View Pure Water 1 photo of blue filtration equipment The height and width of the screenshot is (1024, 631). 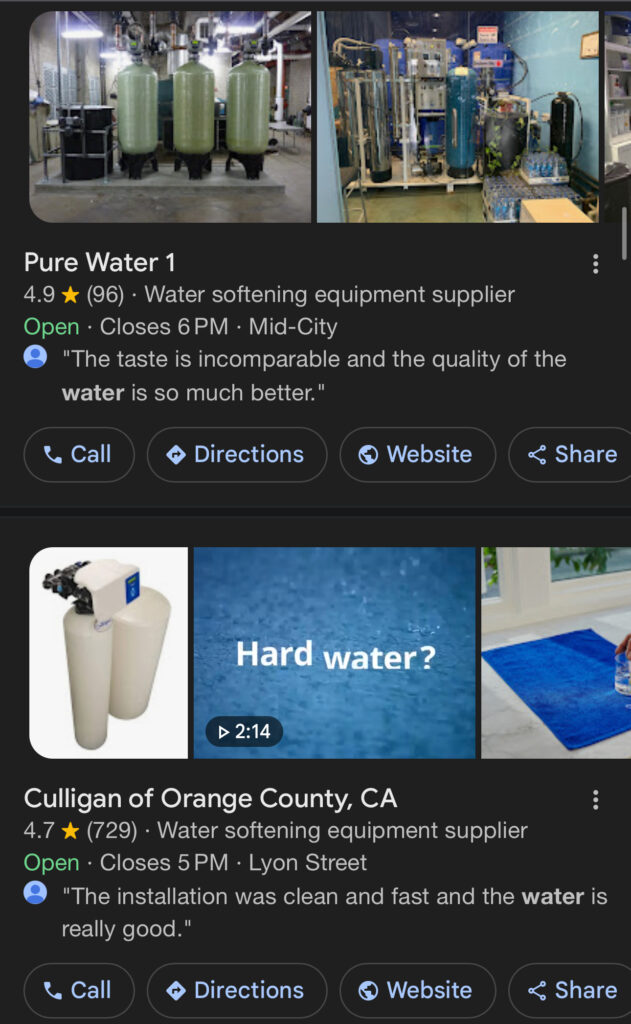tap(458, 116)
